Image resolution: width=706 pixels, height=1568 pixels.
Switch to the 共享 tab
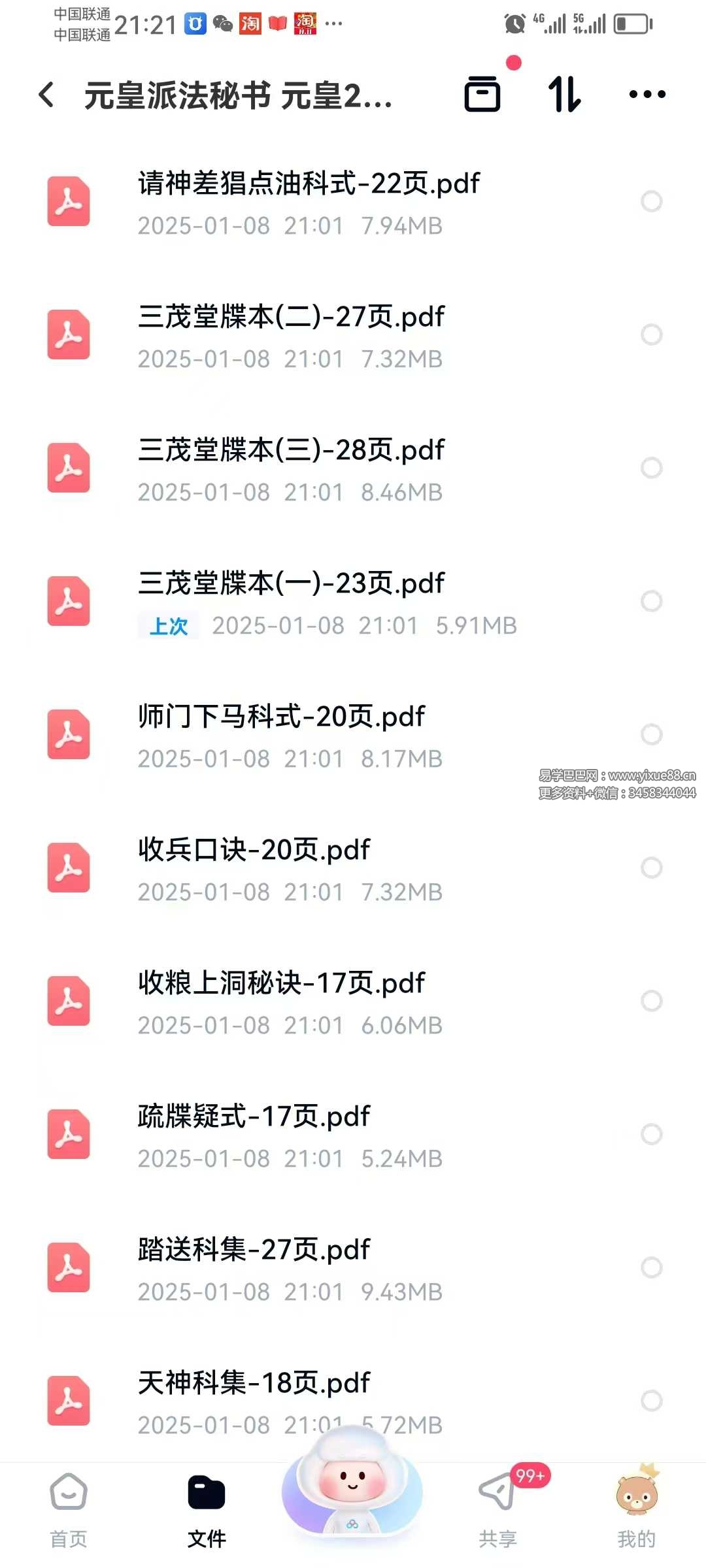pos(498,1511)
